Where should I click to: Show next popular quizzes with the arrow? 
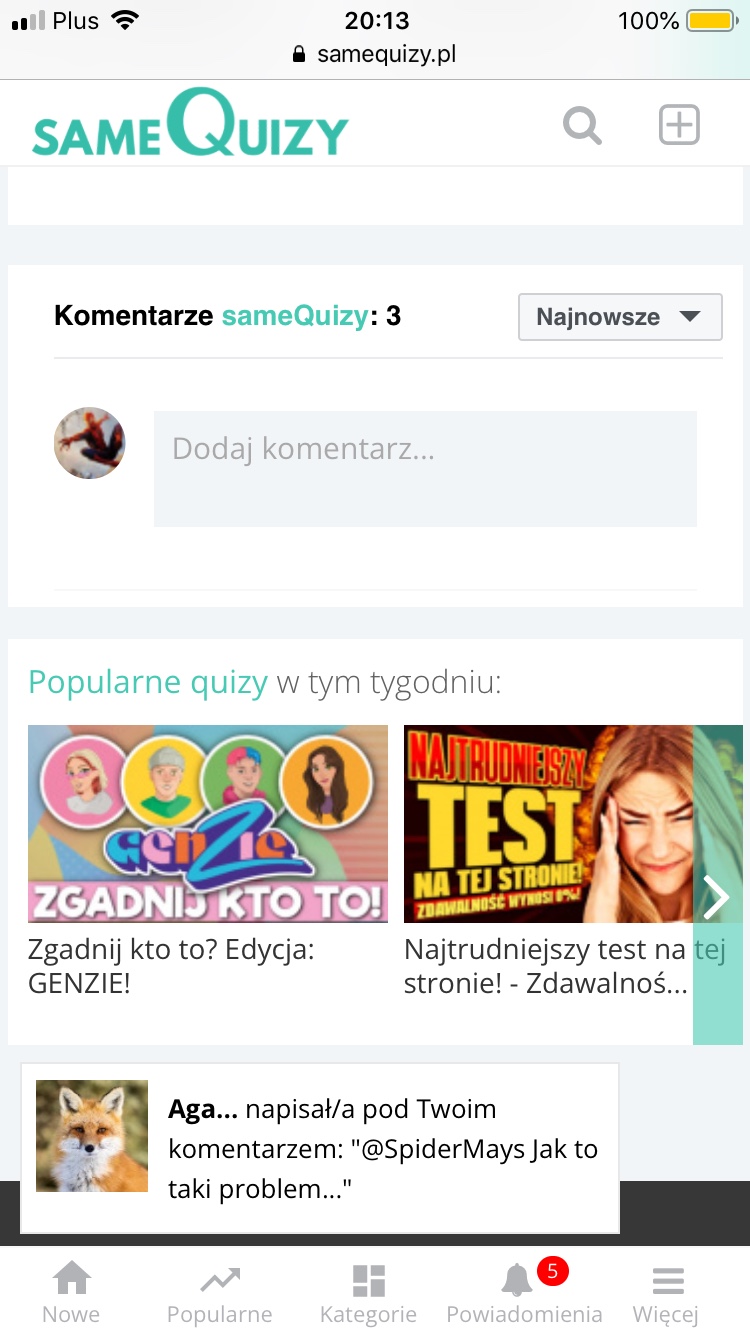(x=717, y=897)
